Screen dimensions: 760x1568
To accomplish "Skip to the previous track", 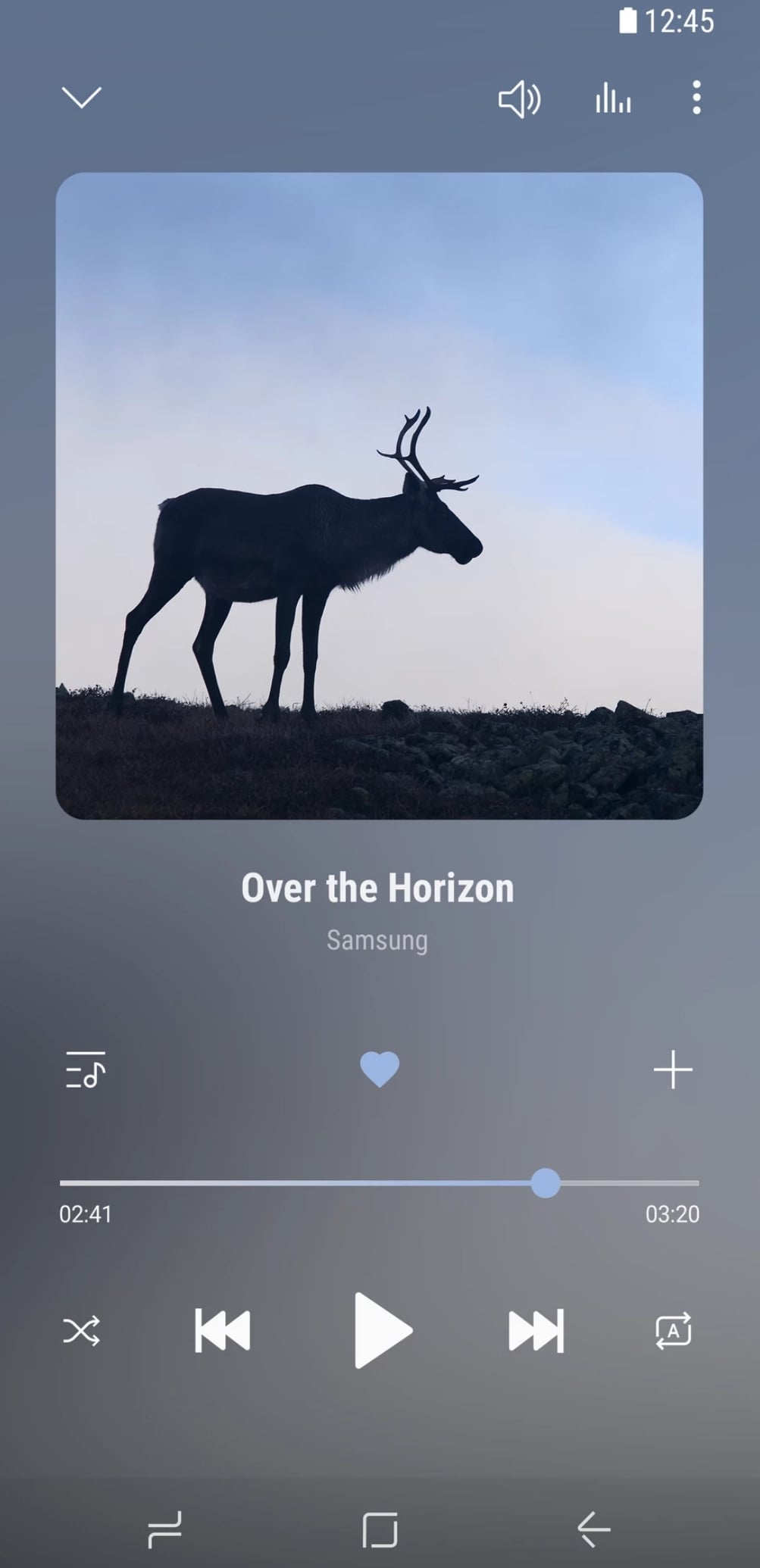I will pos(222,1331).
